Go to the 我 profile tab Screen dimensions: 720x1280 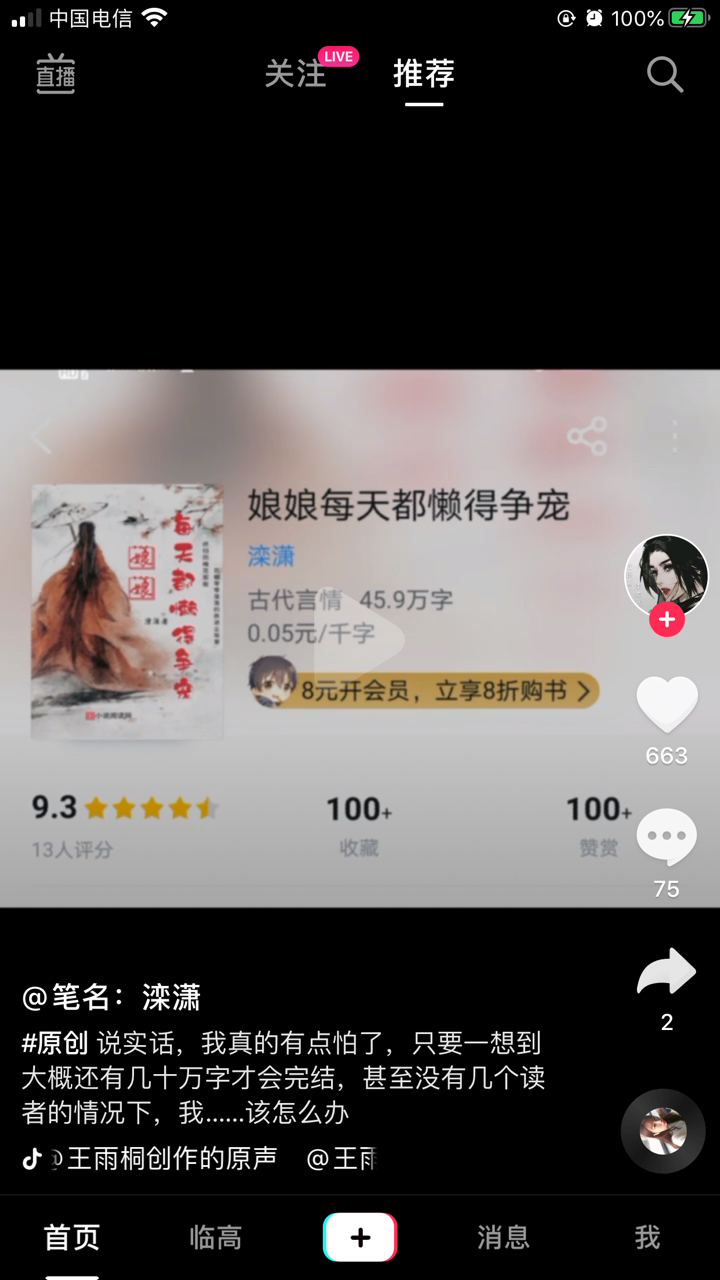(x=647, y=1237)
